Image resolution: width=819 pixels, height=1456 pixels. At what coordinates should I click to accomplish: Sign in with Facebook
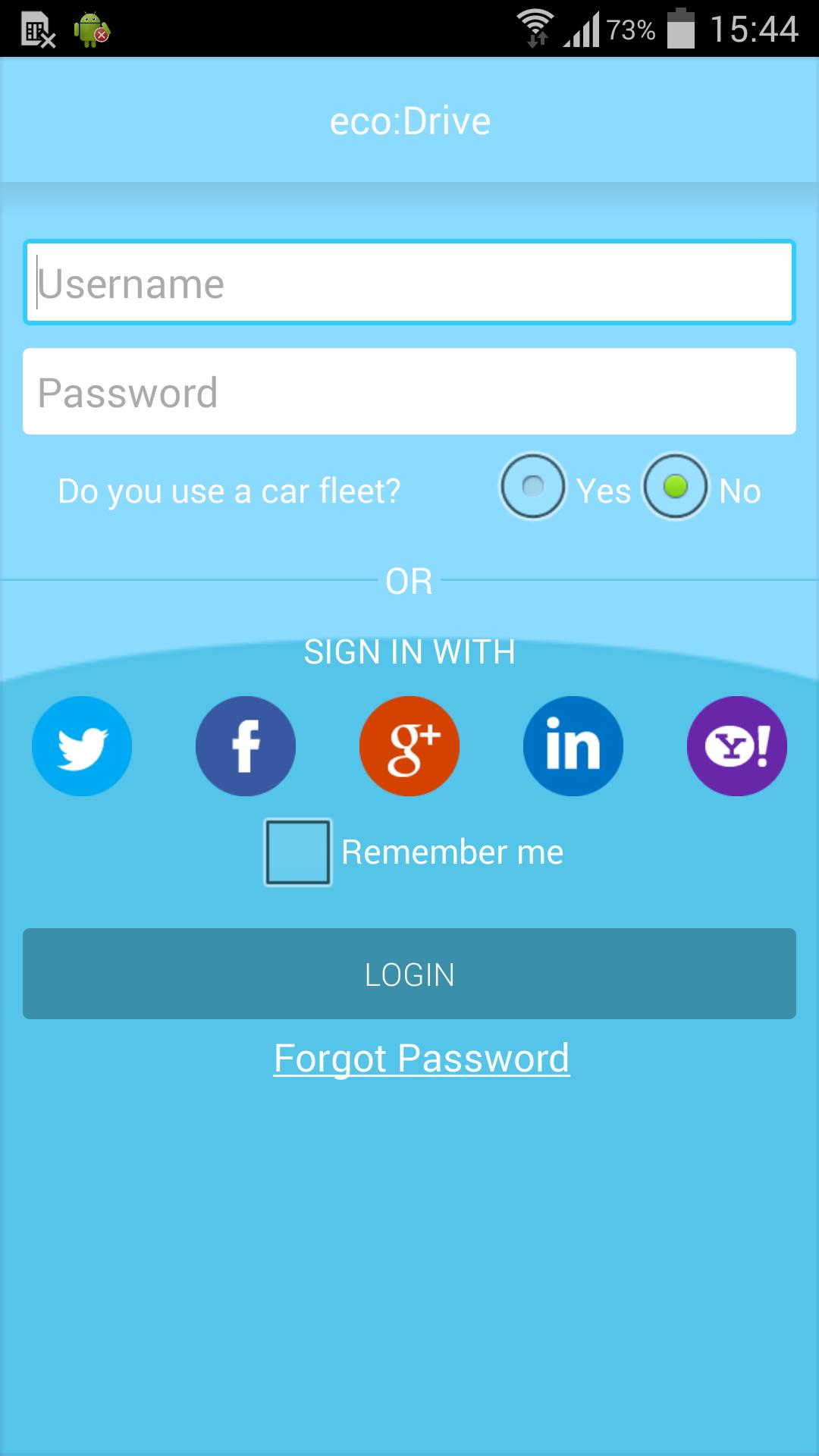coord(246,746)
